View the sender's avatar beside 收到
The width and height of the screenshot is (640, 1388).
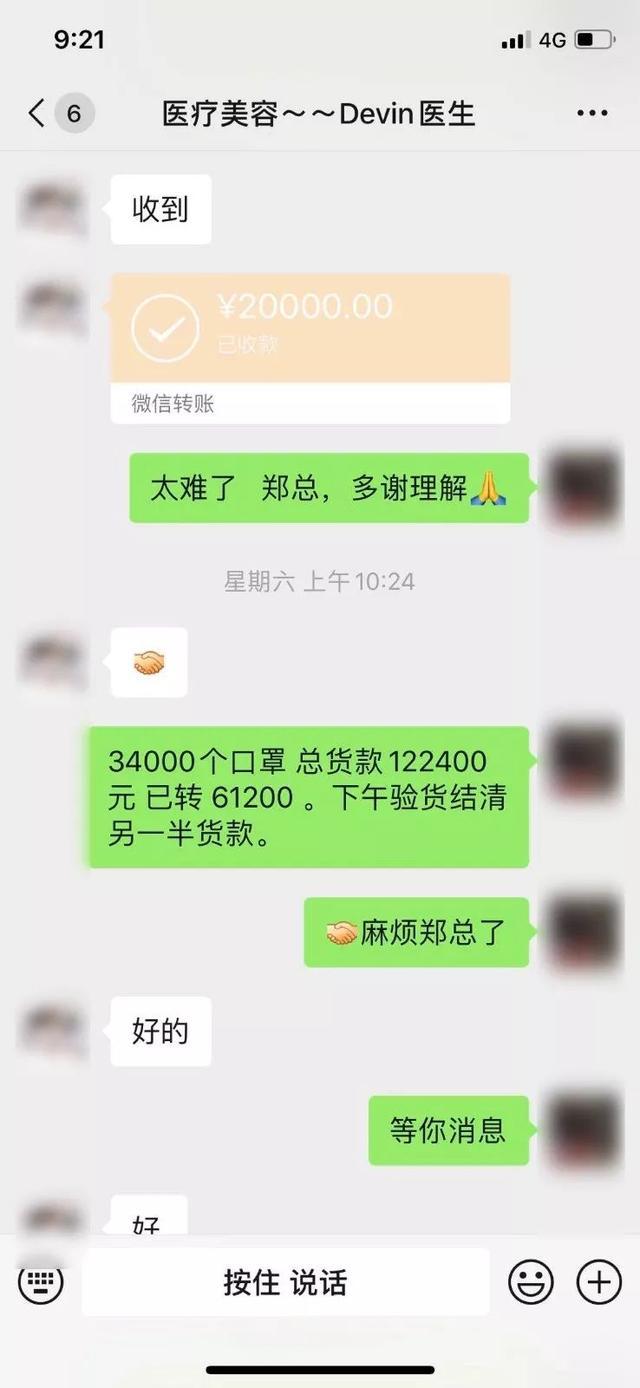[52, 208]
